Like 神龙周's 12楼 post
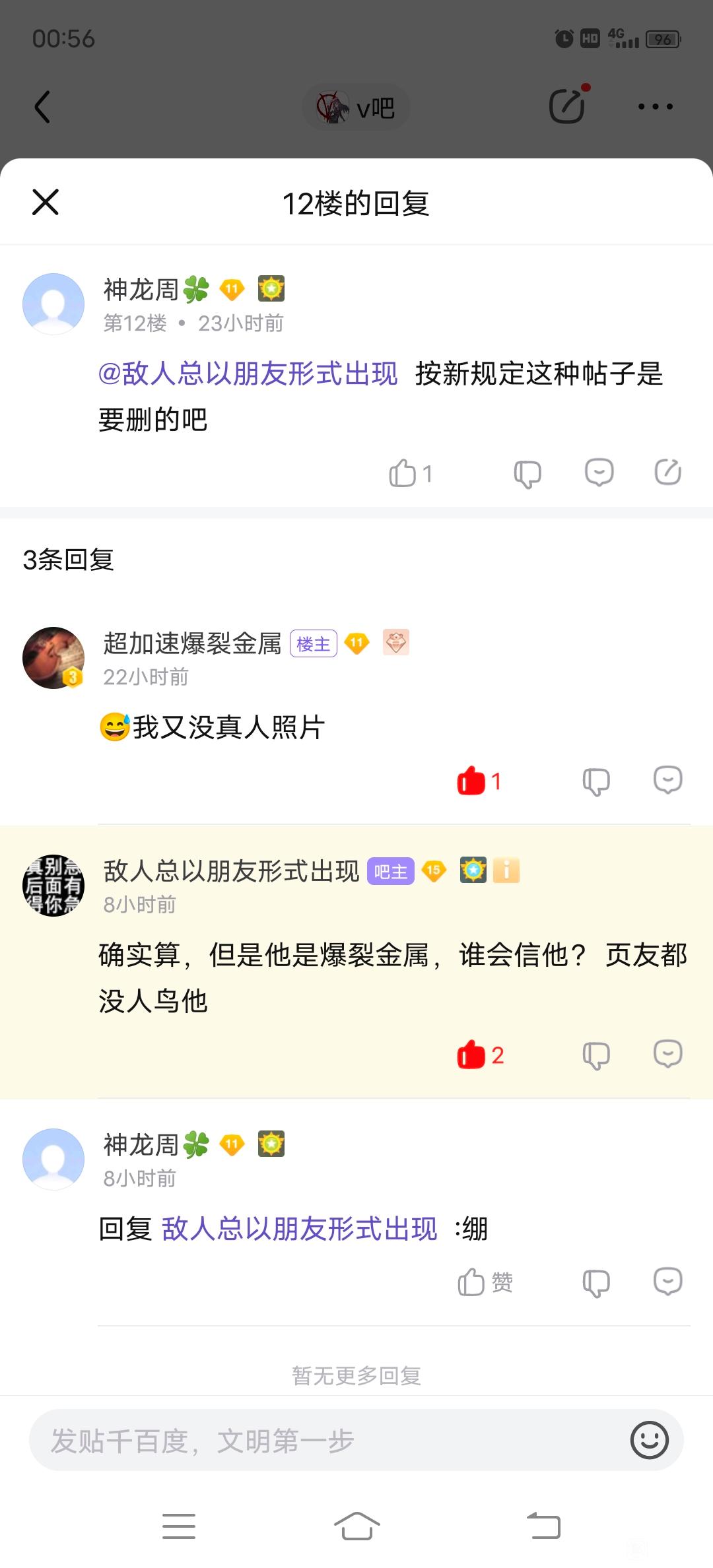Viewport: 713px width, 1568px height. tap(403, 473)
